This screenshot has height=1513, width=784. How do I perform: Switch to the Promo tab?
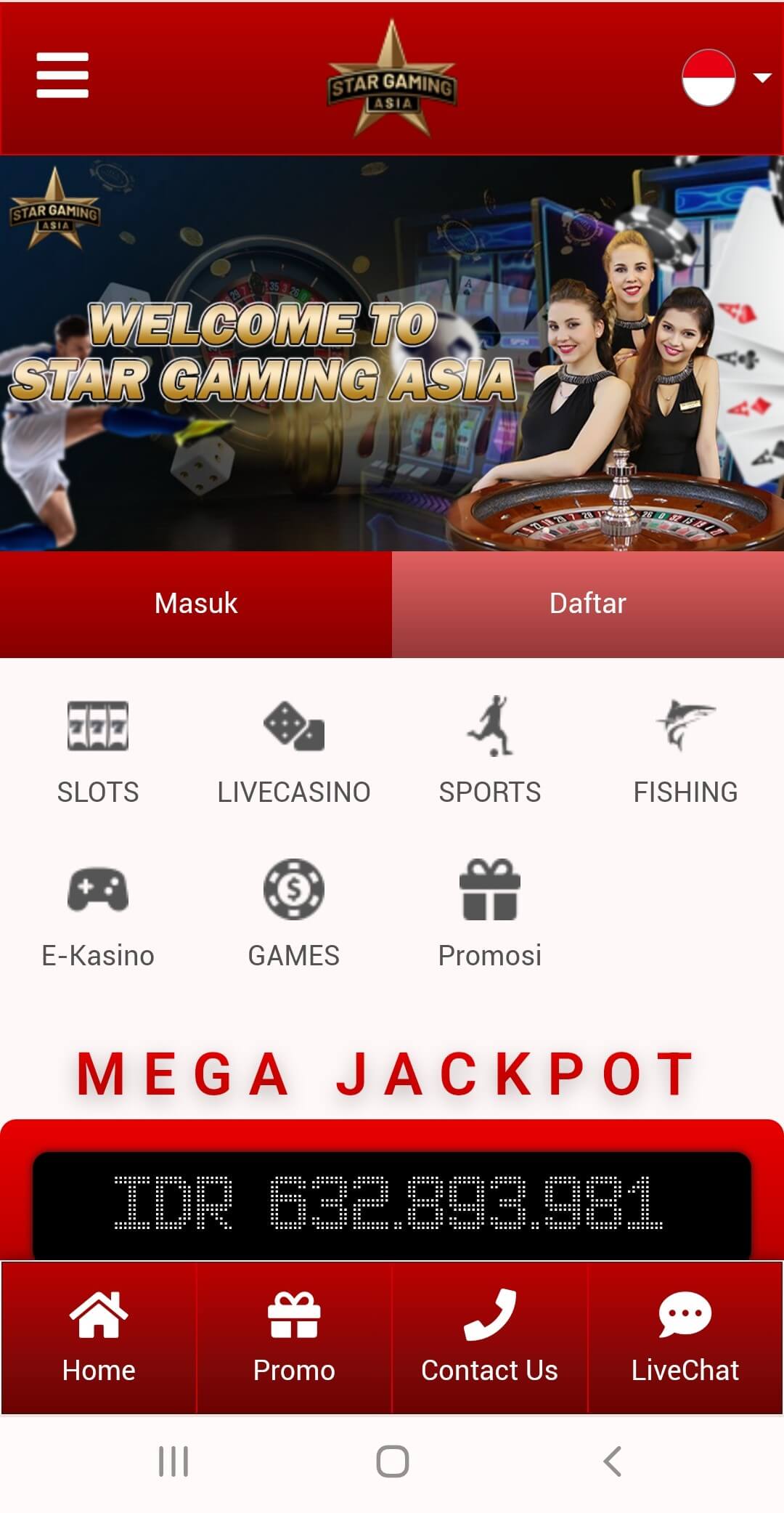click(x=294, y=1338)
